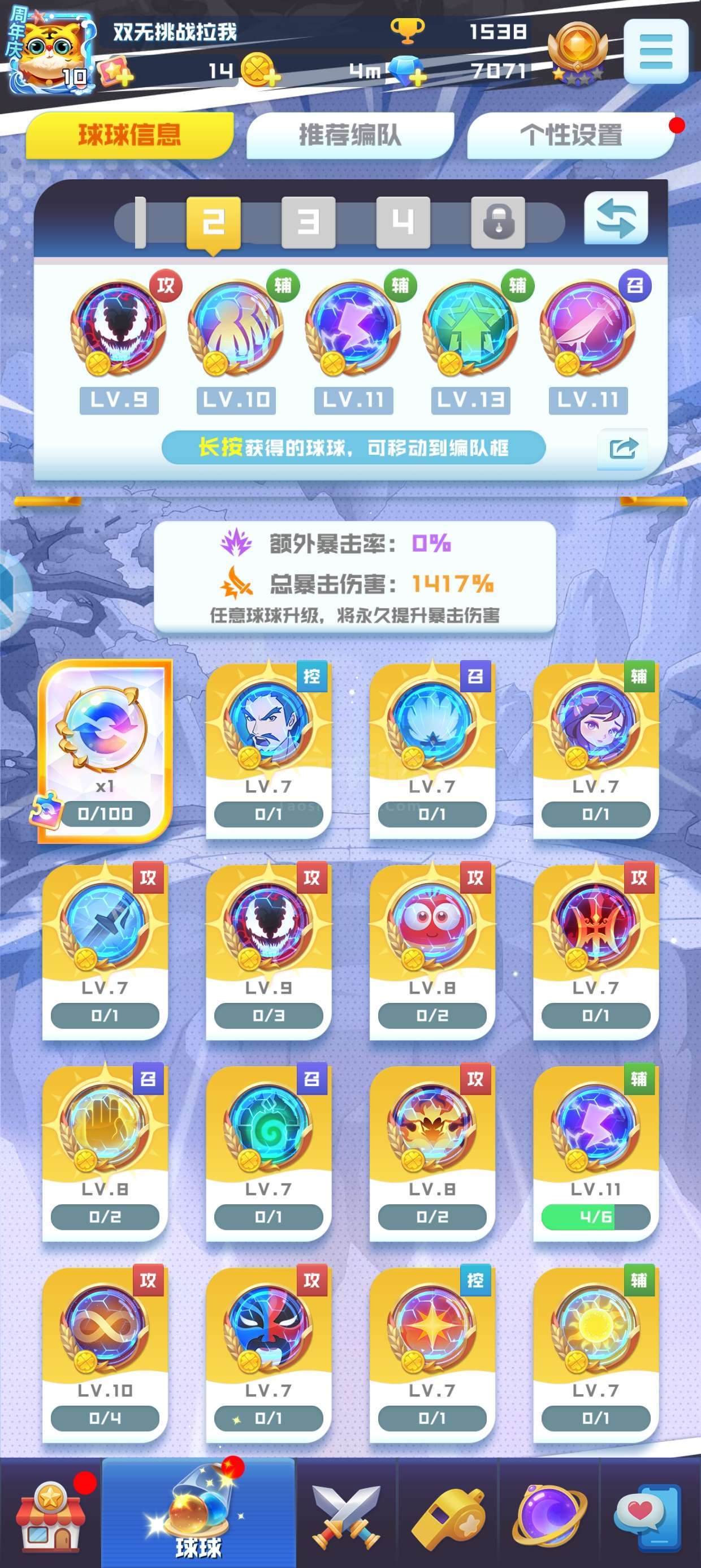Tap the swap arrows button
The image size is (701, 1568).
click(616, 218)
